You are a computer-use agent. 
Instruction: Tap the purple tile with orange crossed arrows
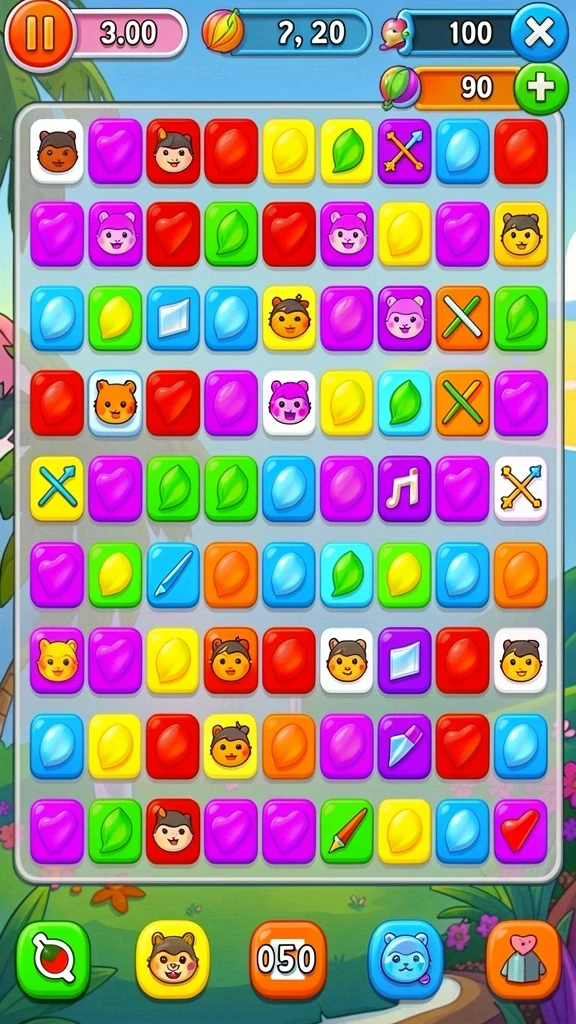[x=404, y=151]
